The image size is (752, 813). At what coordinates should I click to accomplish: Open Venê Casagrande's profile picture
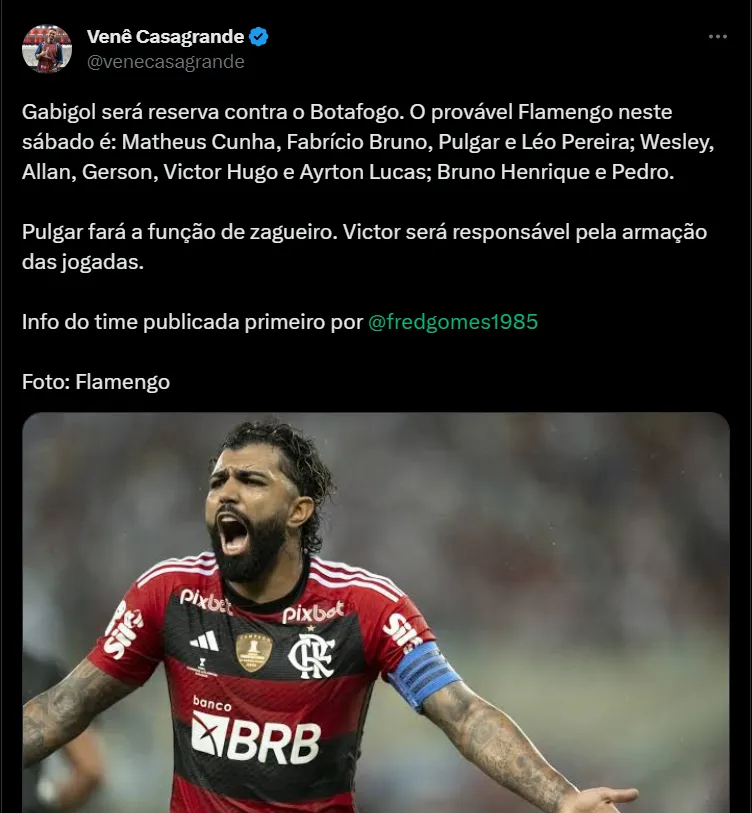point(47,49)
